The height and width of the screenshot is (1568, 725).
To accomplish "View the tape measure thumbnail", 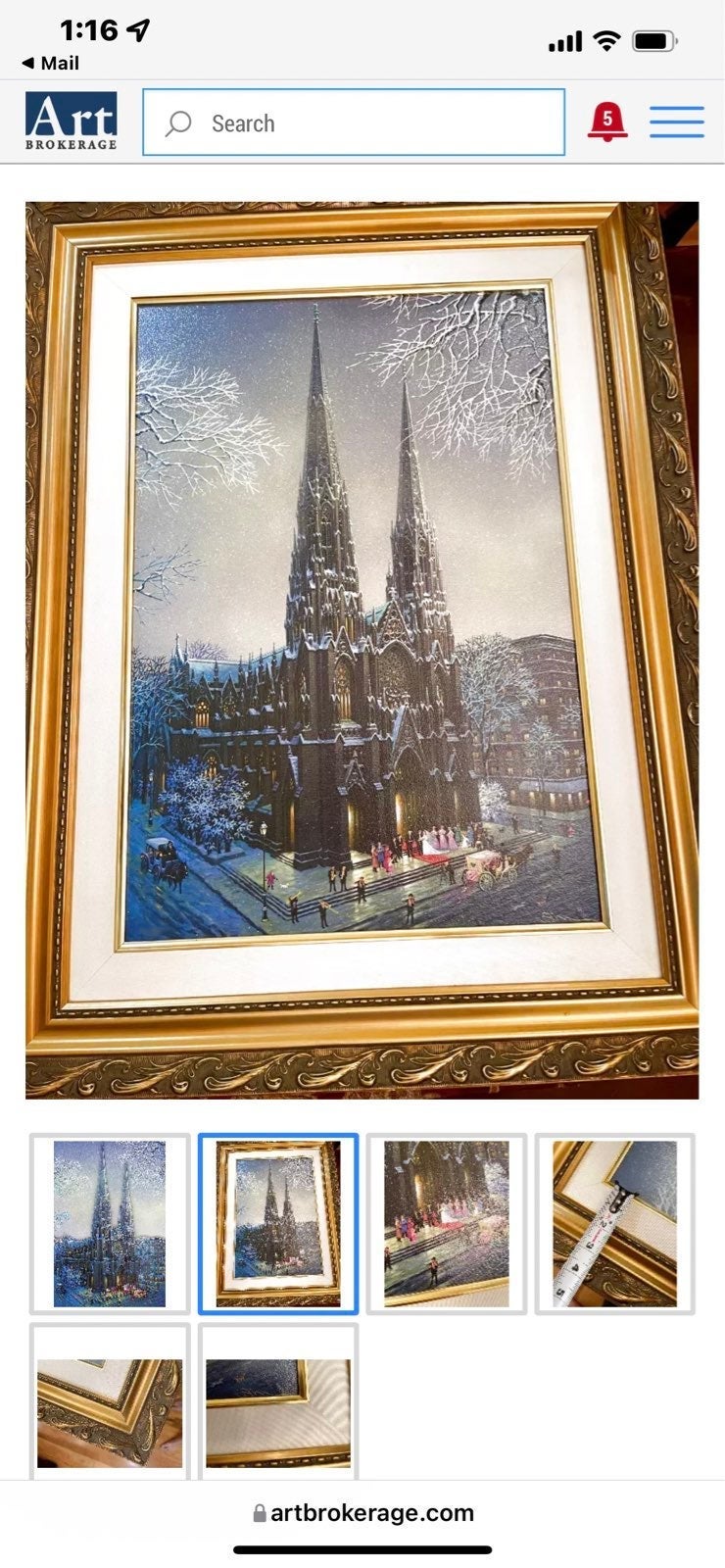I will pyautogui.click(x=615, y=1223).
